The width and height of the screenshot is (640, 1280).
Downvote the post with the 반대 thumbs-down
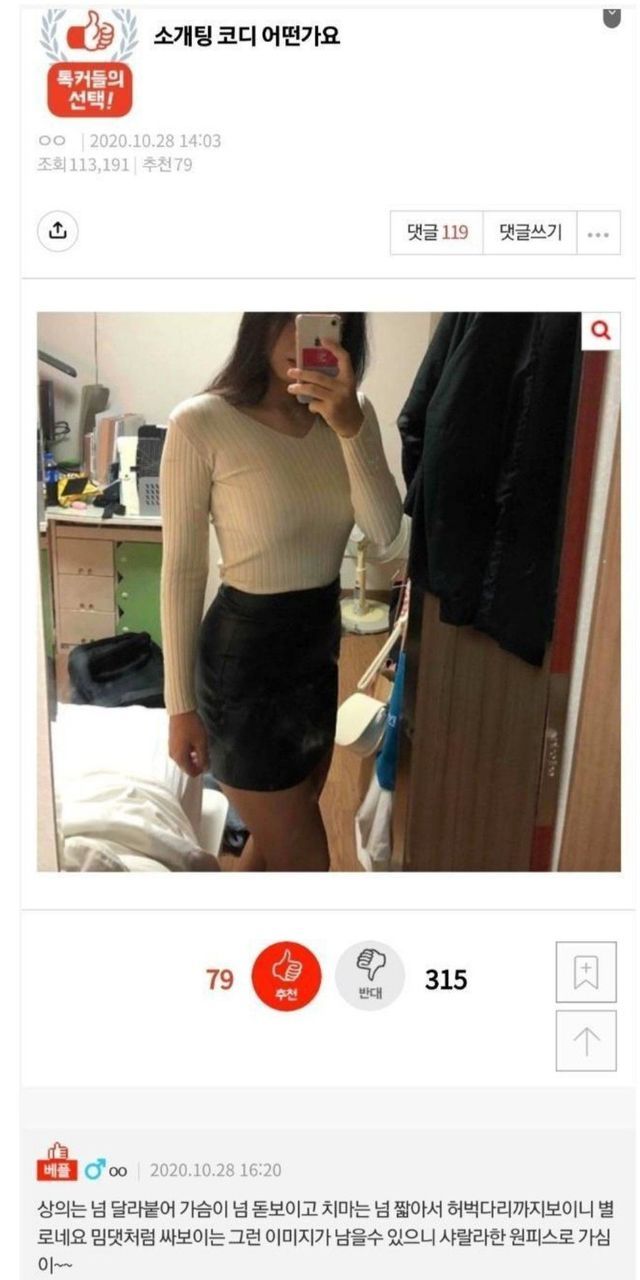point(370,976)
